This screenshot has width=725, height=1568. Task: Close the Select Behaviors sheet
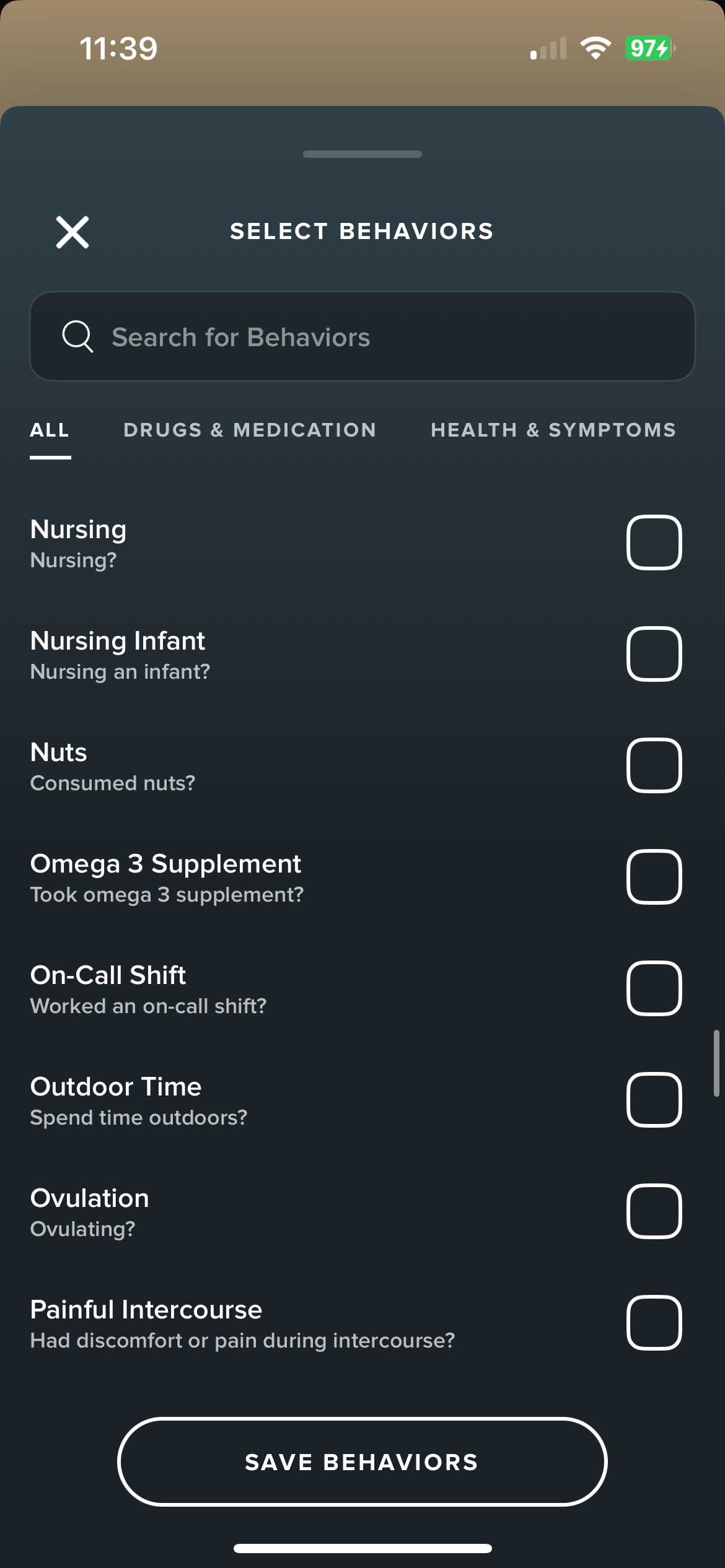pos(72,232)
